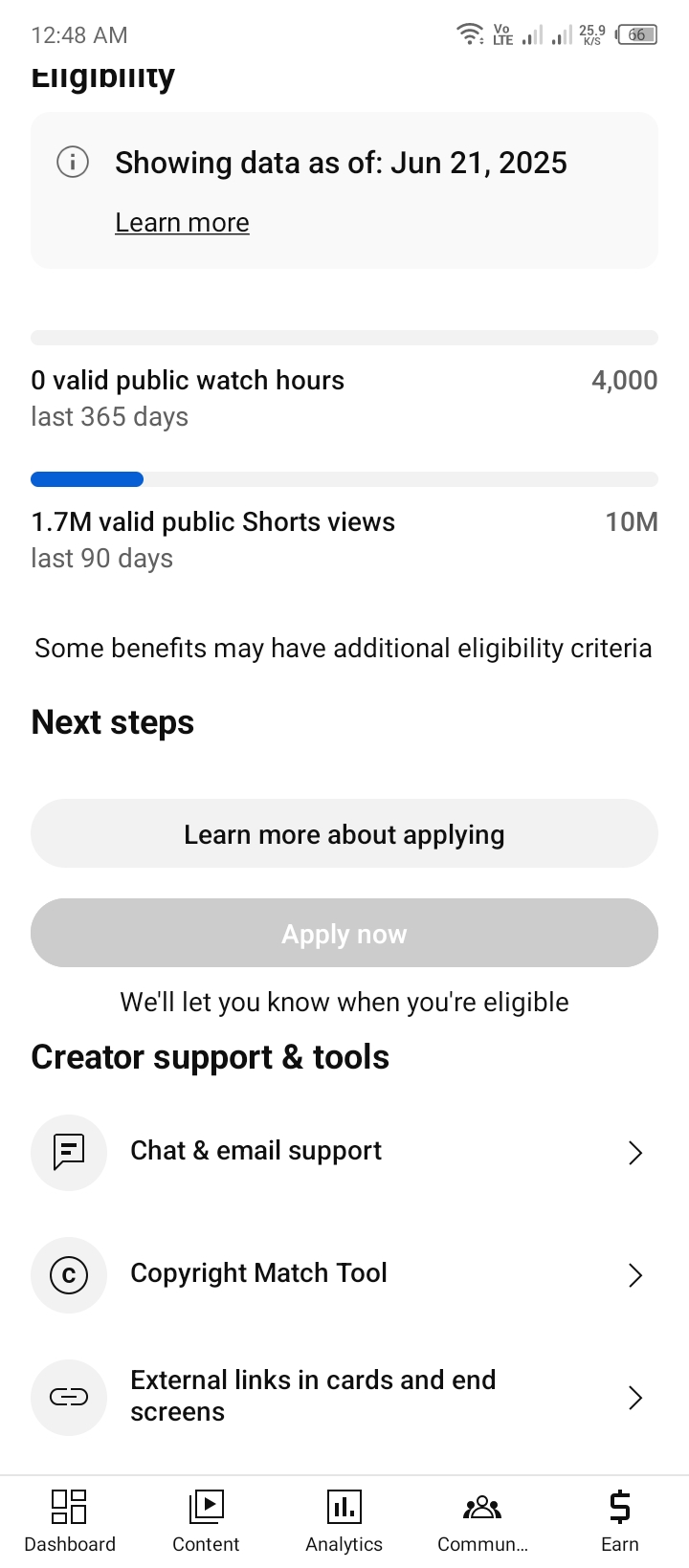This screenshot has height=1568, width=689.
Task: Open Chat & email support
Action: coord(344,1152)
